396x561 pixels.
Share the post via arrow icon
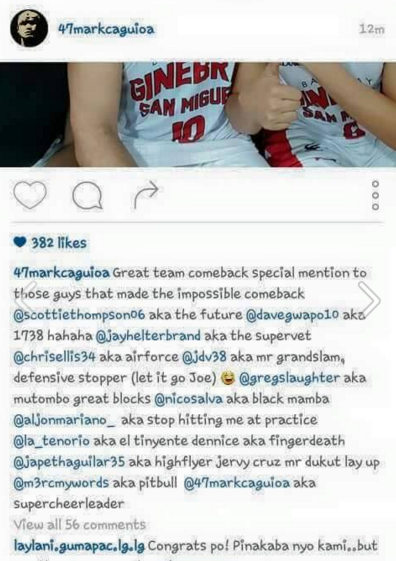tap(146, 195)
